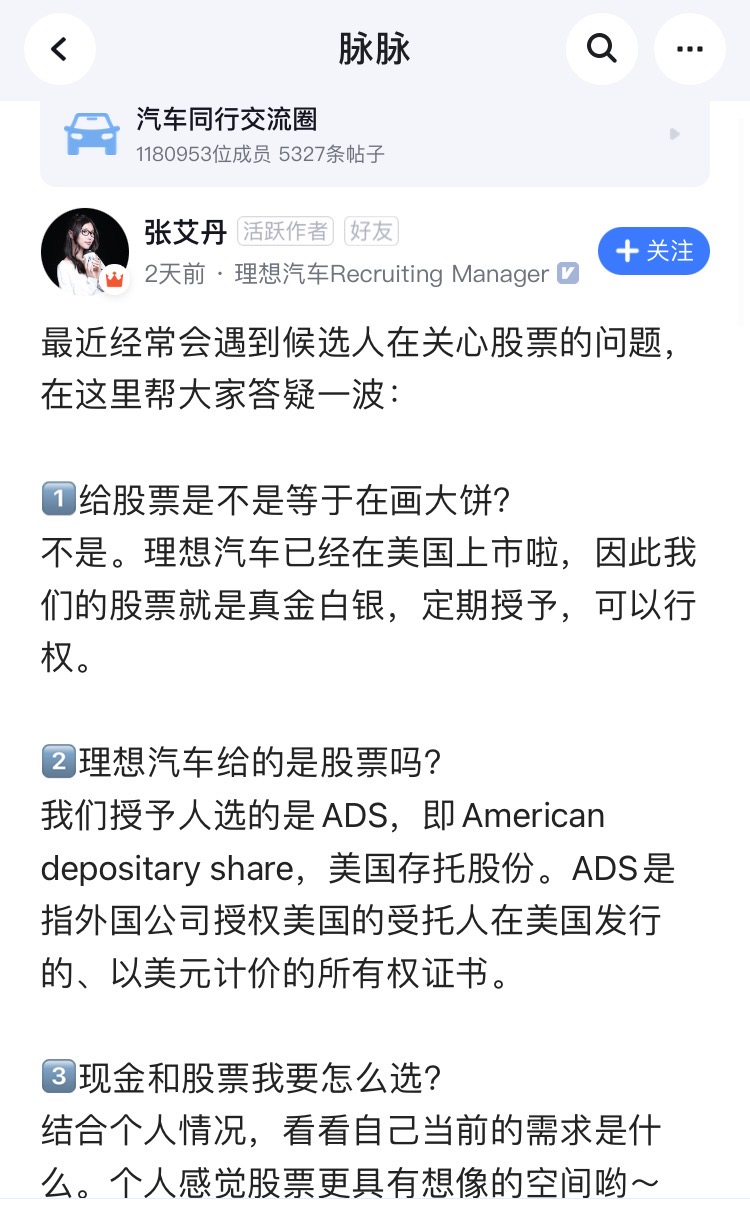Image resolution: width=750 pixels, height=1205 pixels.
Task: Go back using the top-left arrow
Action: tap(59, 48)
